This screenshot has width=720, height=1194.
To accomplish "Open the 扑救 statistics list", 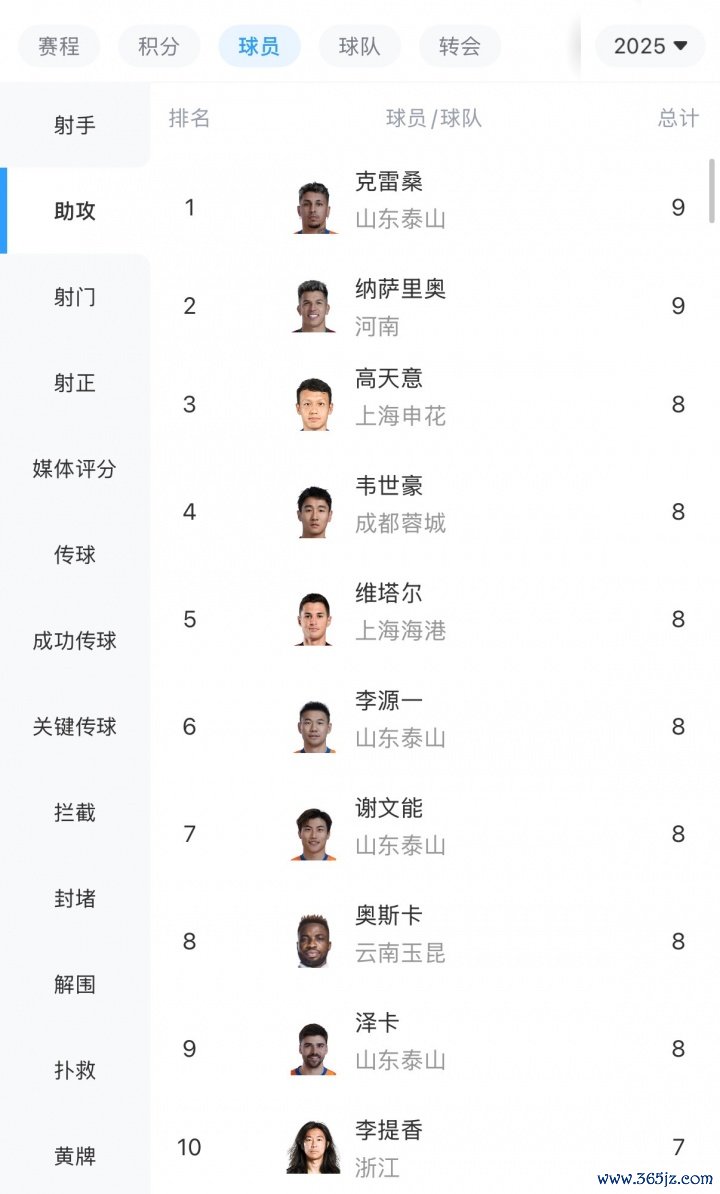I will click(x=75, y=1070).
